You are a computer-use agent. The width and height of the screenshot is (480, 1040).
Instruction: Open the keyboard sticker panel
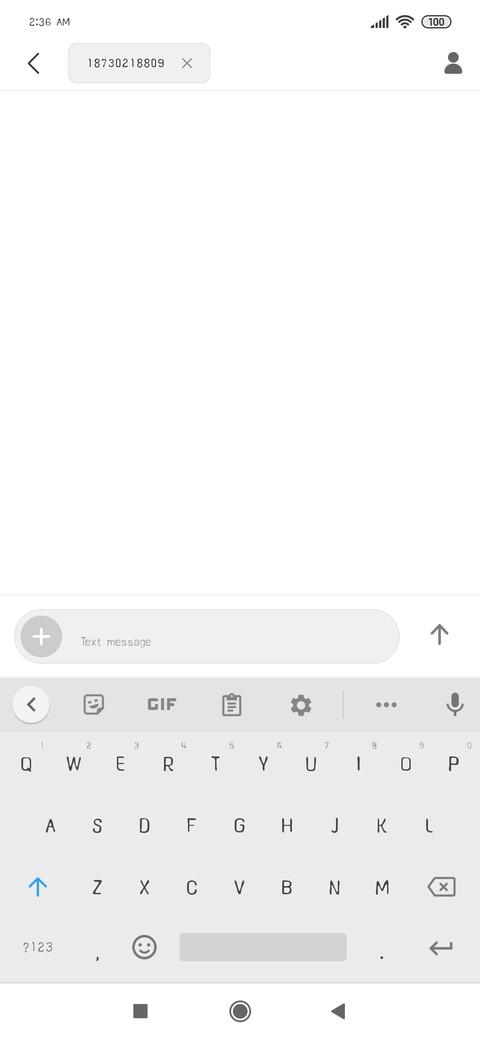coord(94,704)
